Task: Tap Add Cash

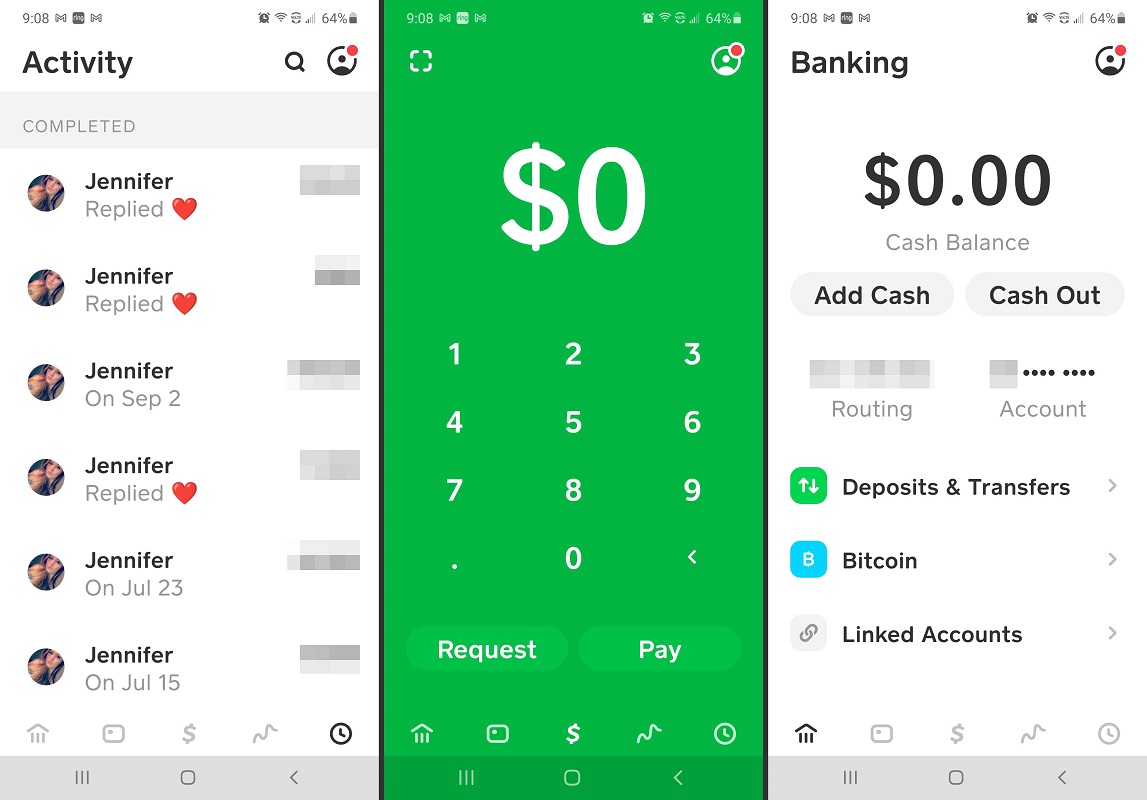Action: click(872, 295)
